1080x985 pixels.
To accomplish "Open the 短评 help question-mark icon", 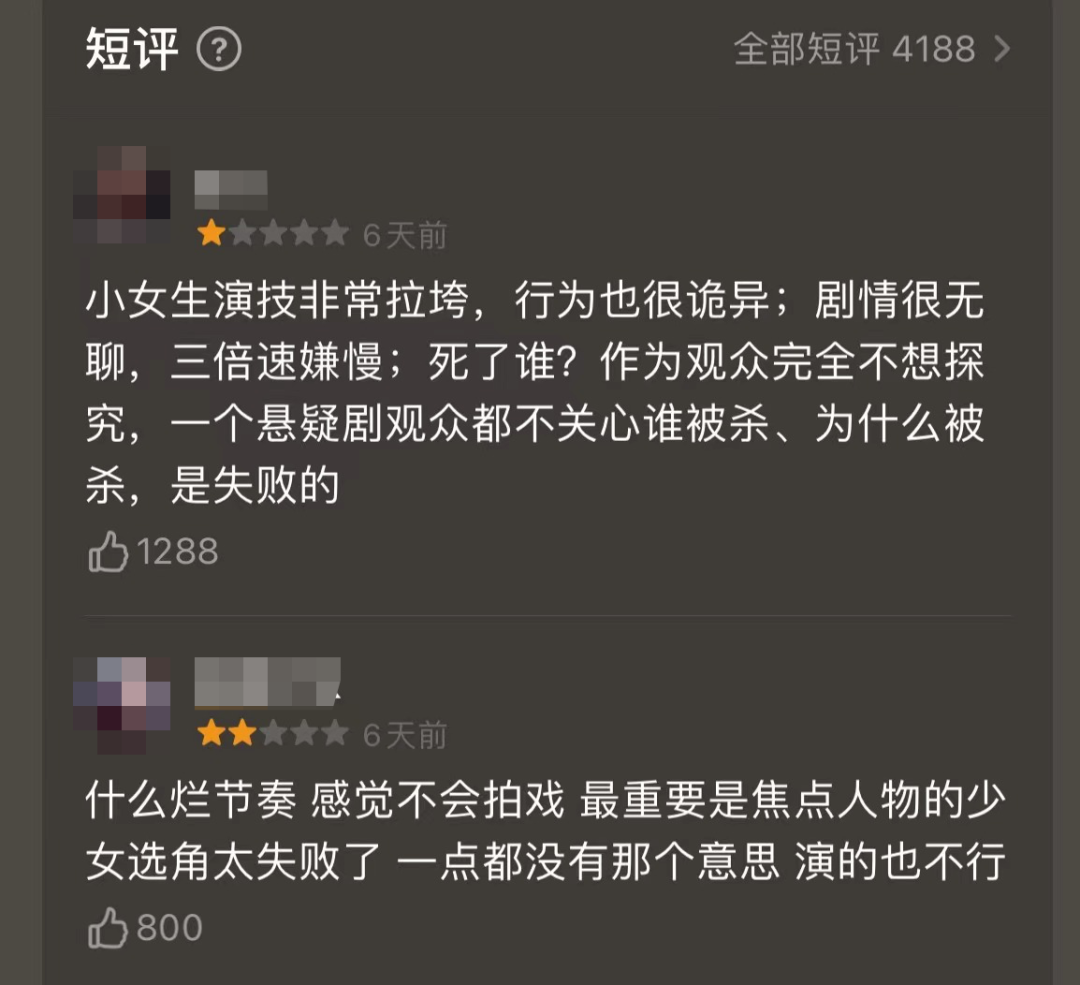I will coord(219,49).
